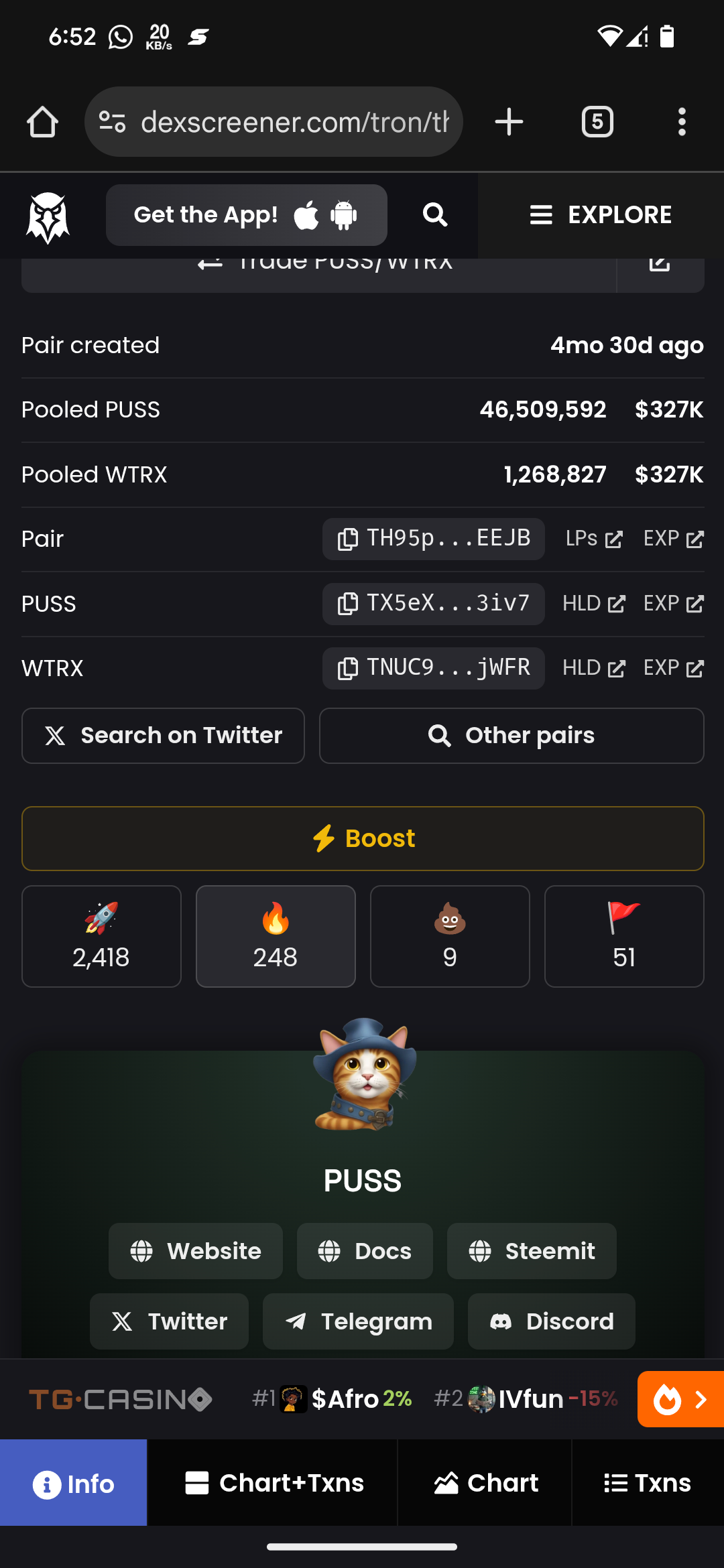Switch to the Txns tab

click(648, 1483)
